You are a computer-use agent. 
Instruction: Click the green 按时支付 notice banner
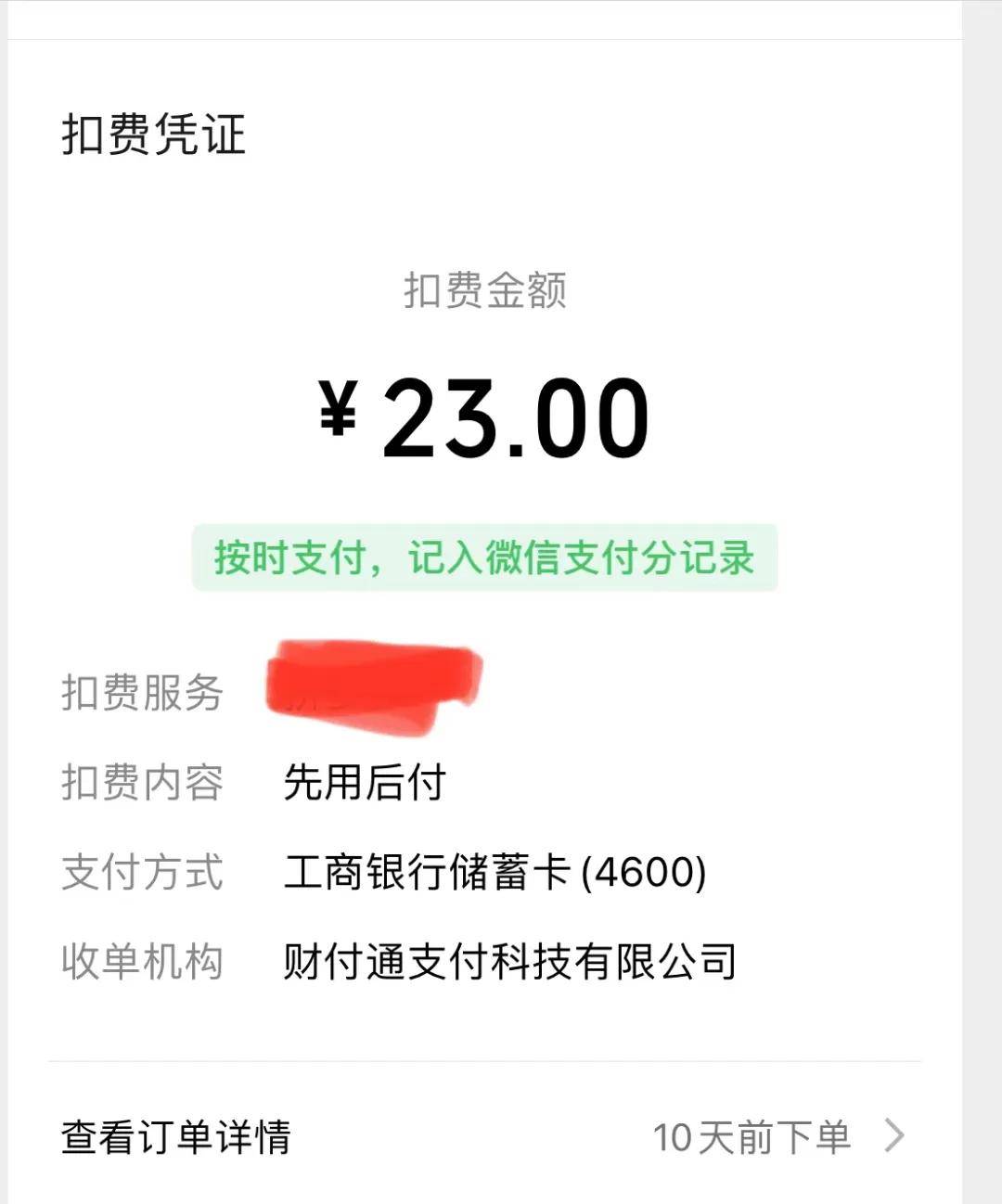pos(482,557)
